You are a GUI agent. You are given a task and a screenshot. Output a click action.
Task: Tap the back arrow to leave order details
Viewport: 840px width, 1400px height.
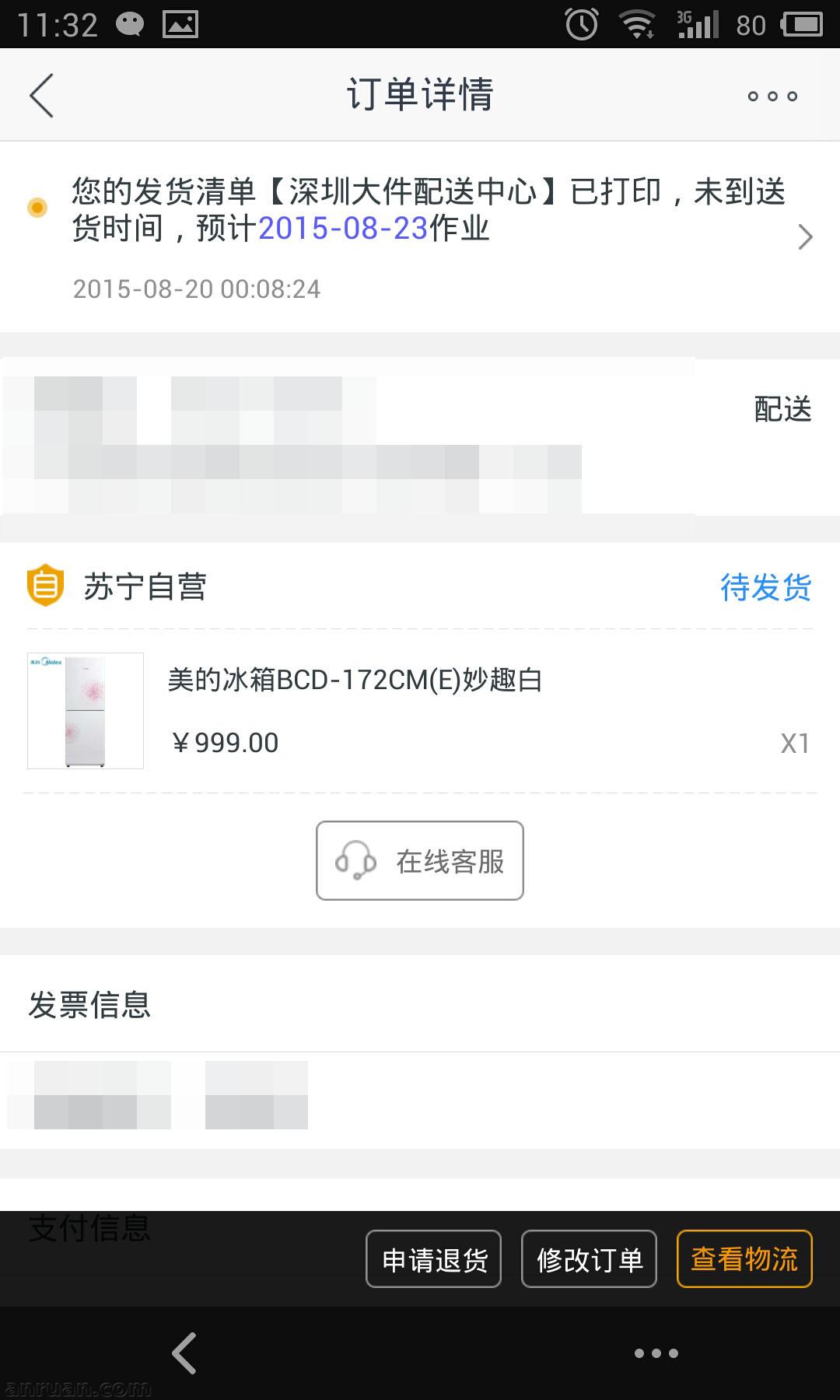click(40, 94)
